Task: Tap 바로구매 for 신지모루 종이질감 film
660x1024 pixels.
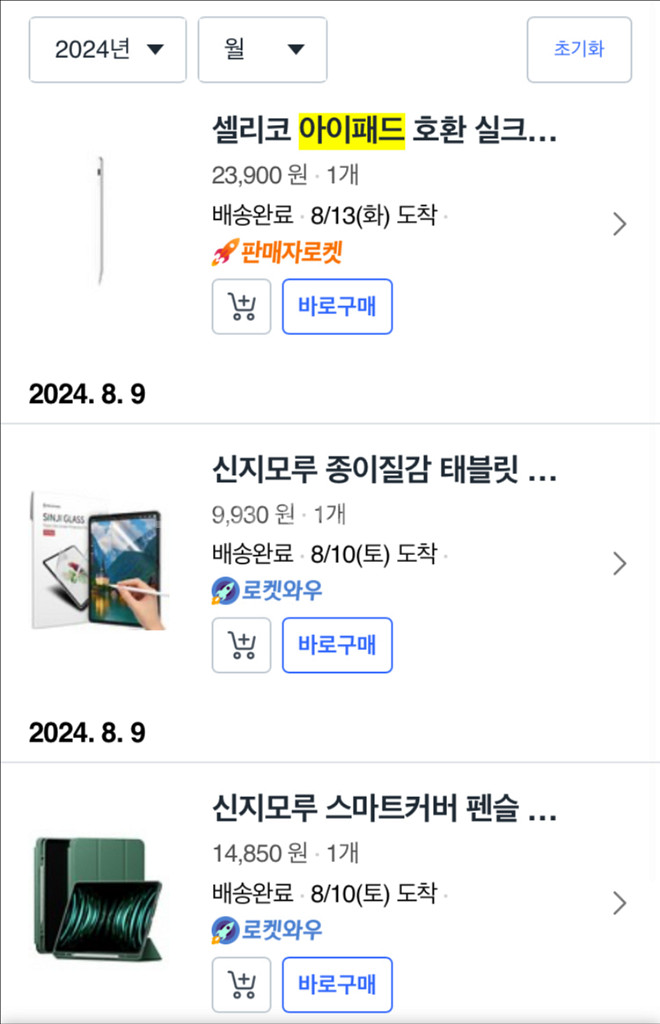Action: click(x=337, y=645)
